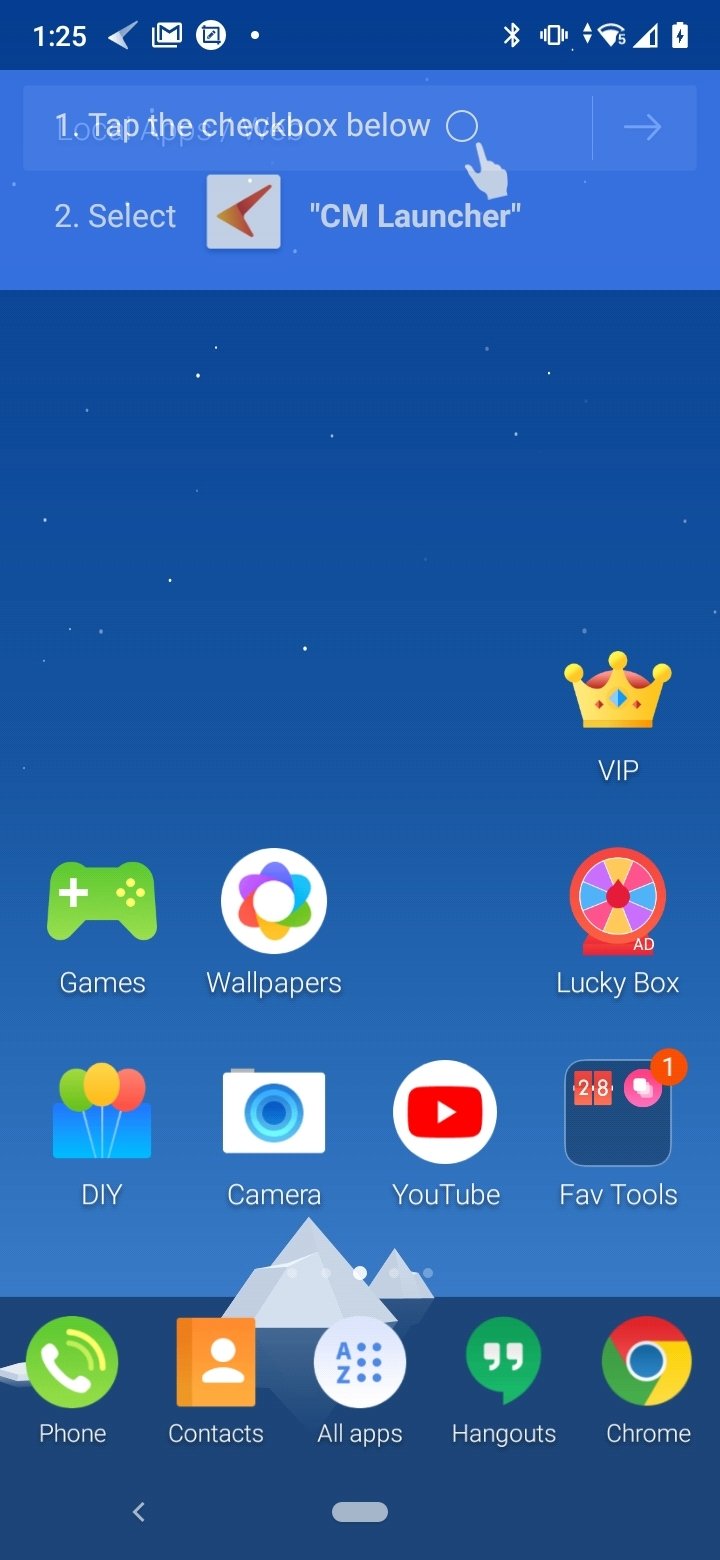The image size is (720, 1560).
Task: Open the DIY app
Action: tap(102, 1112)
